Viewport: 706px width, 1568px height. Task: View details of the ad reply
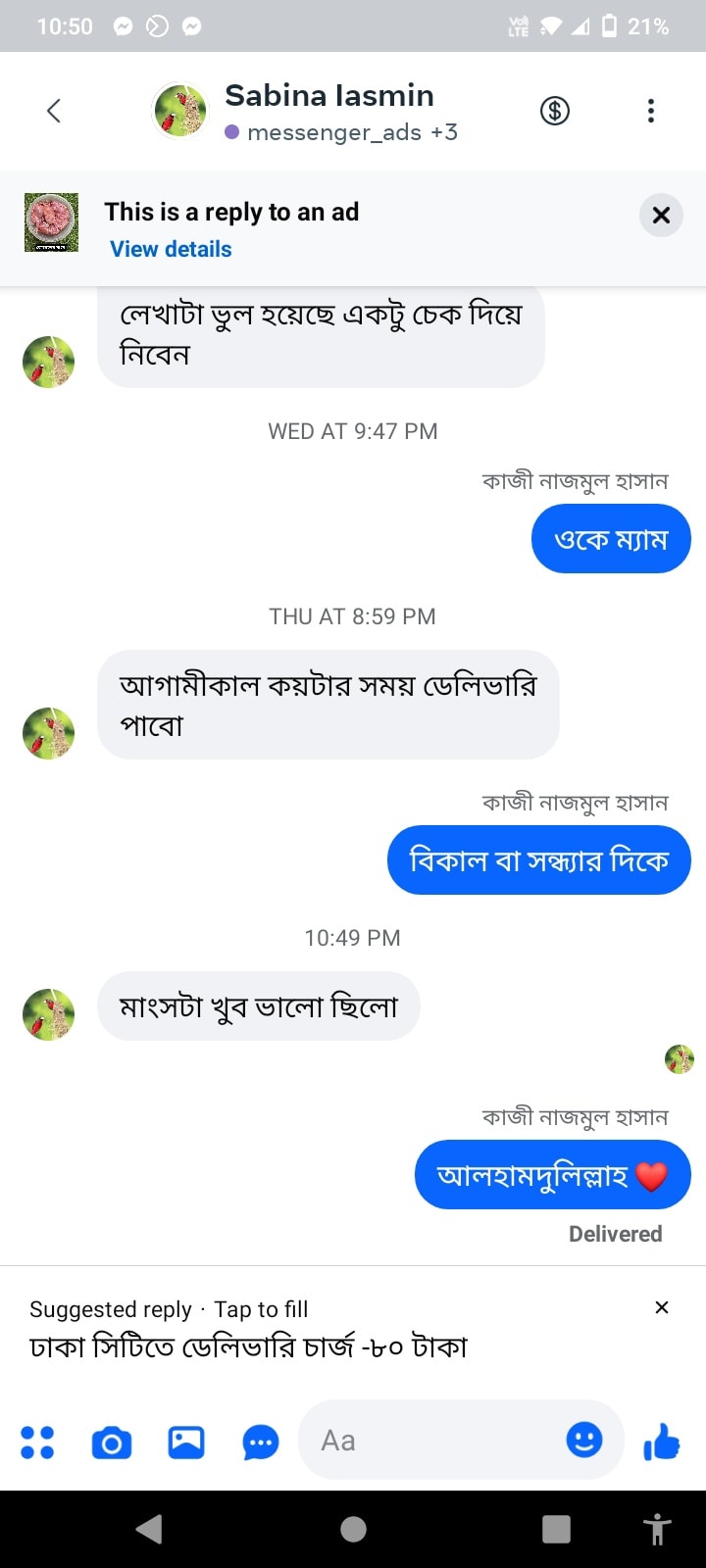click(171, 249)
